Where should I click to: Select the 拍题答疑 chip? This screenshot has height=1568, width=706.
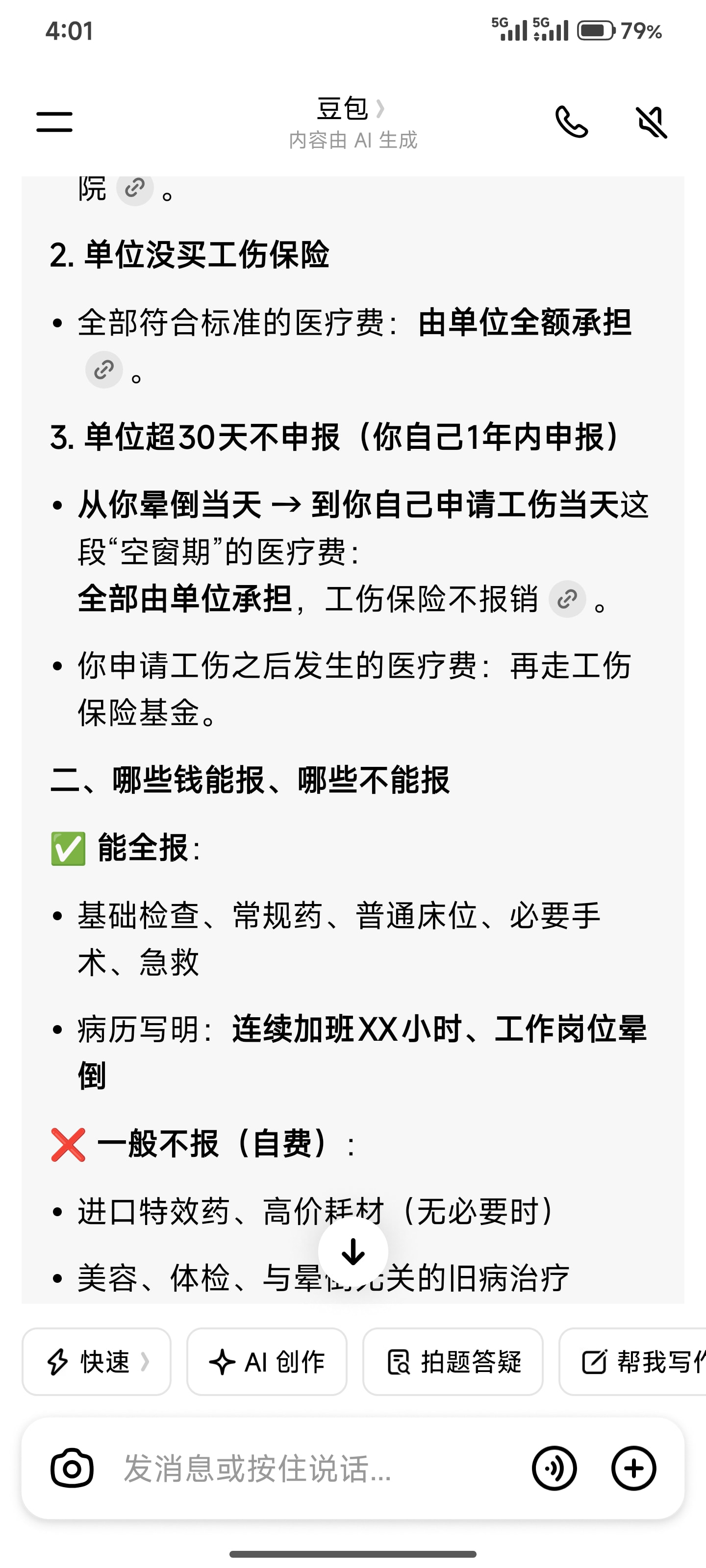click(x=453, y=1362)
